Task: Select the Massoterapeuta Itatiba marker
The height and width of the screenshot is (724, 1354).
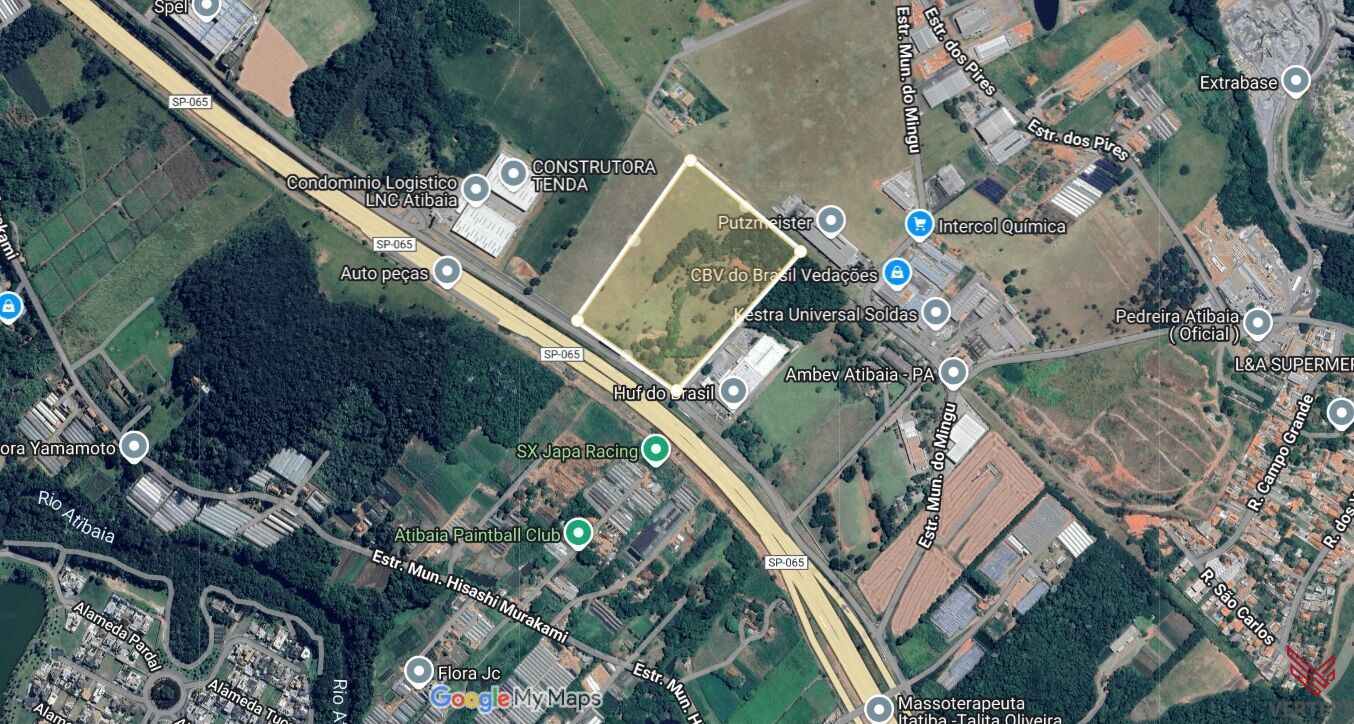Action: click(x=879, y=709)
